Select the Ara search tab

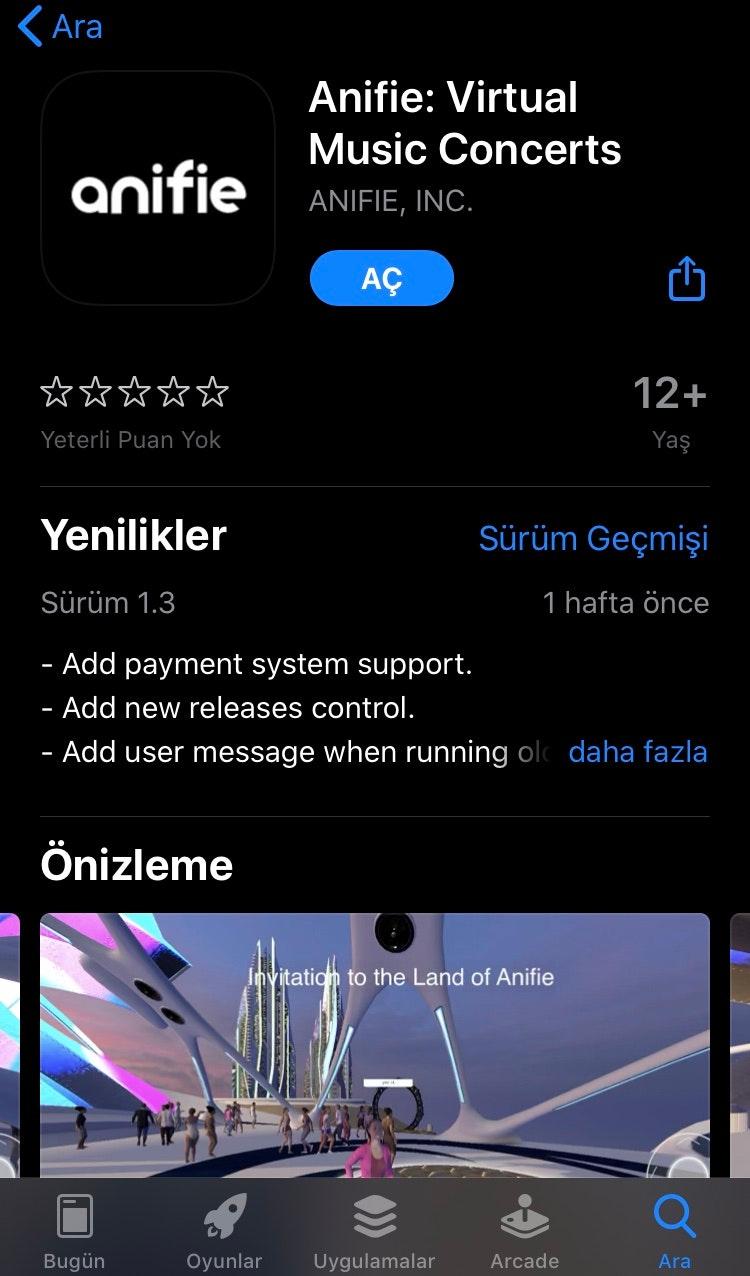point(674,1231)
